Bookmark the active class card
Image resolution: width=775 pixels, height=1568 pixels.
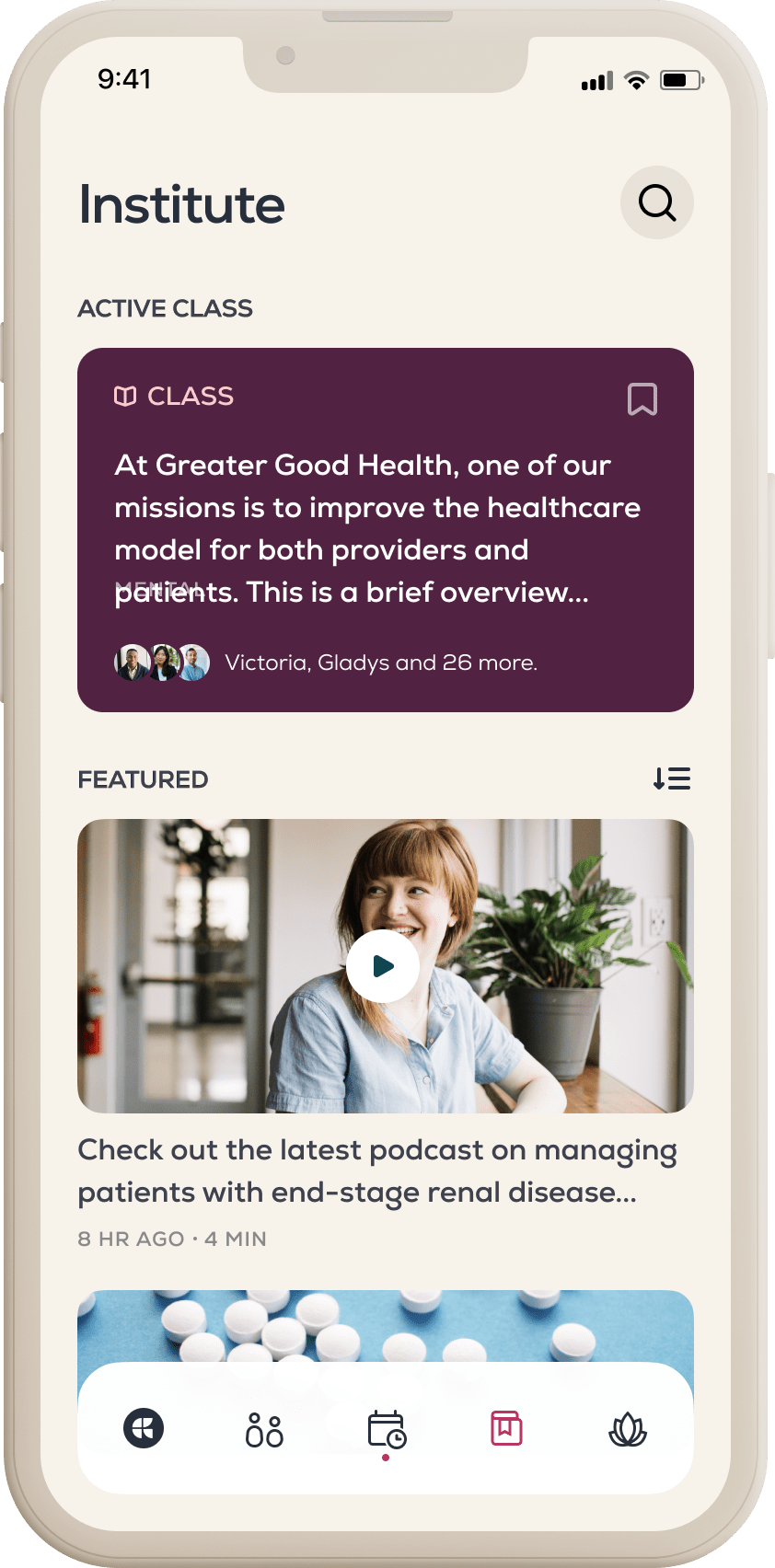click(x=642, y=399)
